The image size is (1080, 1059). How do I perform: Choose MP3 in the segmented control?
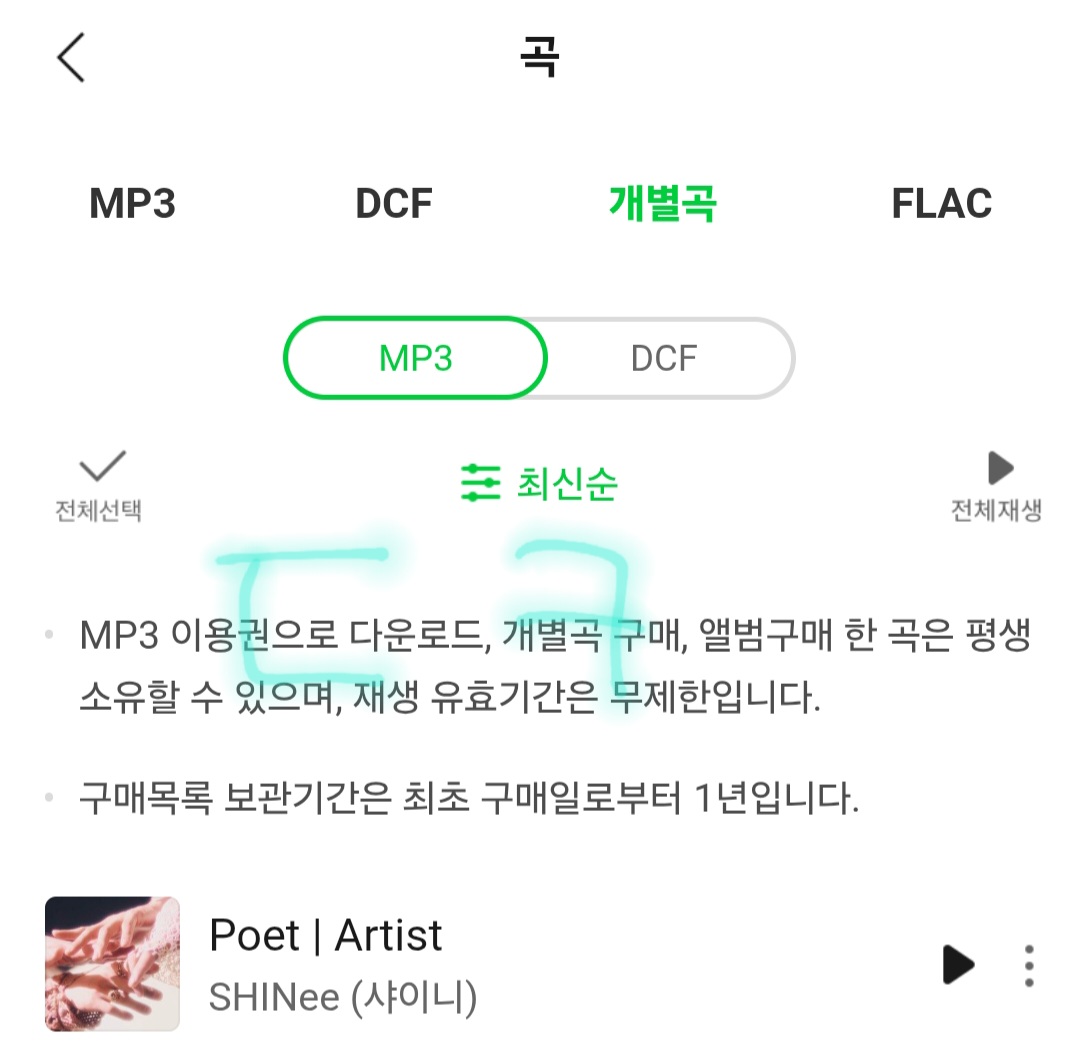click(416, 358)
